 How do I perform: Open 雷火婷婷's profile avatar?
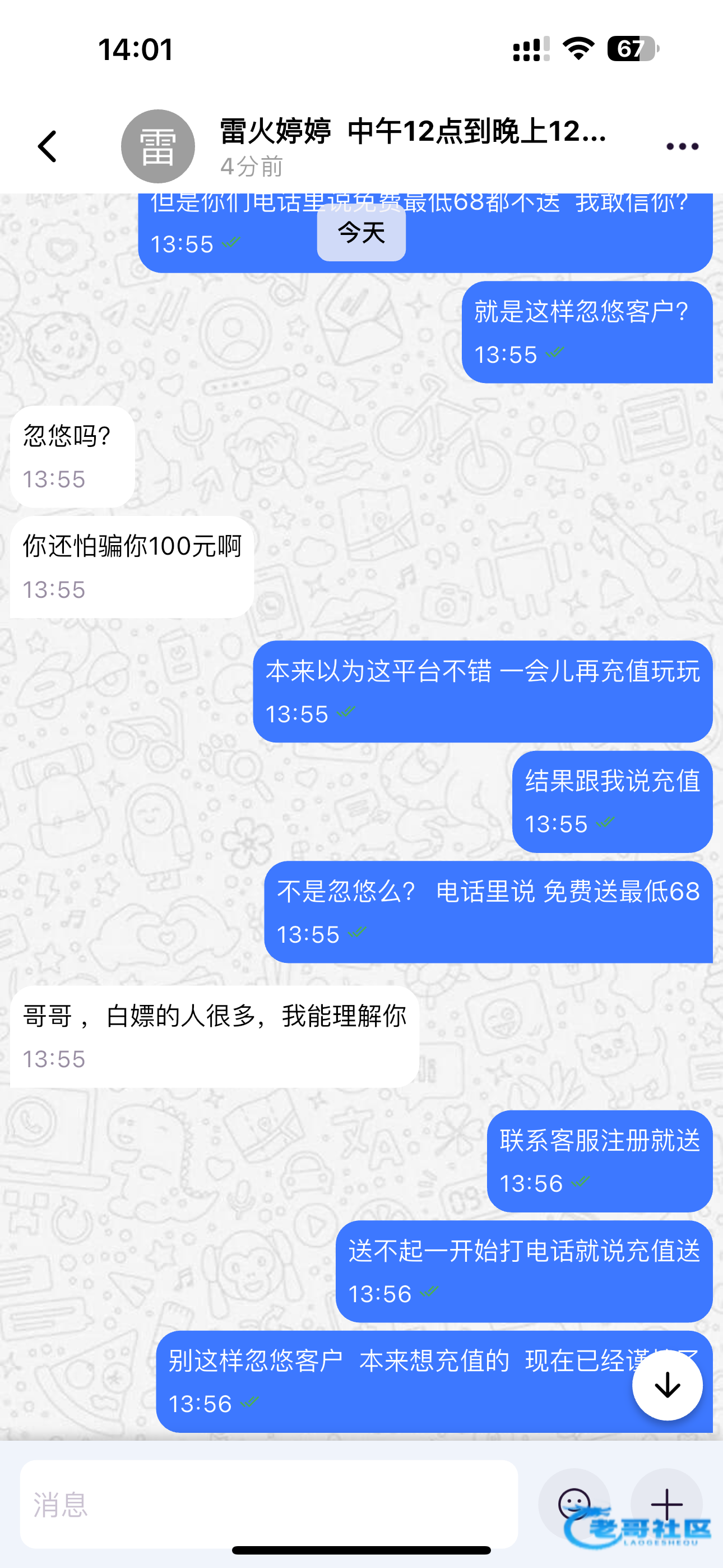point(157,147)
